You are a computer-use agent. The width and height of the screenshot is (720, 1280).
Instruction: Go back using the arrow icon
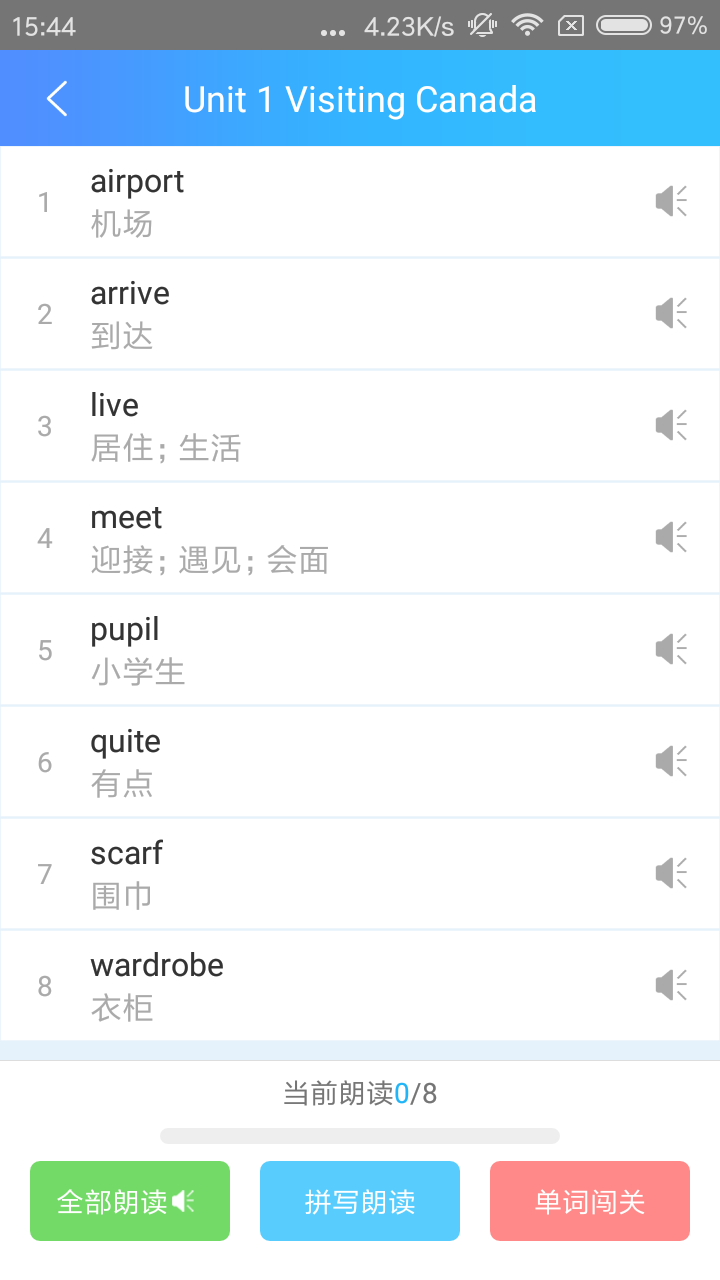(55, 98)
